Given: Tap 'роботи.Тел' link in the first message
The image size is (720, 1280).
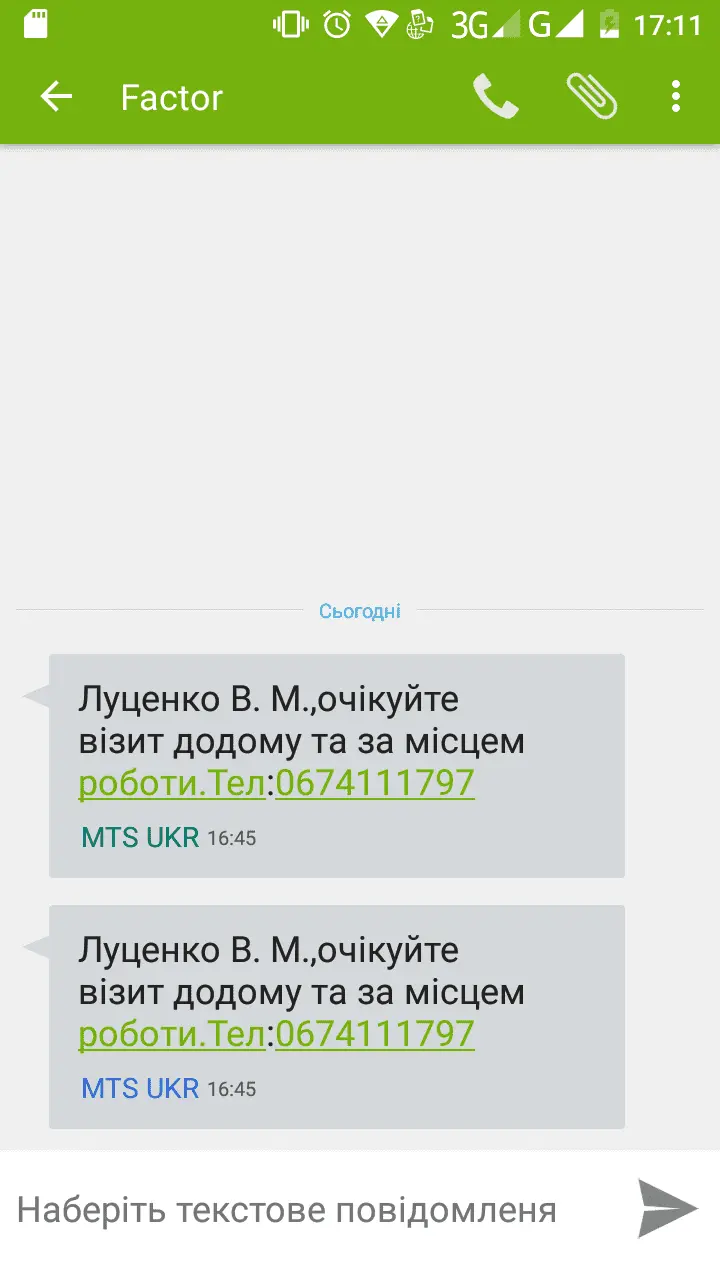Looking at the screenshot, I should tap(172, 784).
